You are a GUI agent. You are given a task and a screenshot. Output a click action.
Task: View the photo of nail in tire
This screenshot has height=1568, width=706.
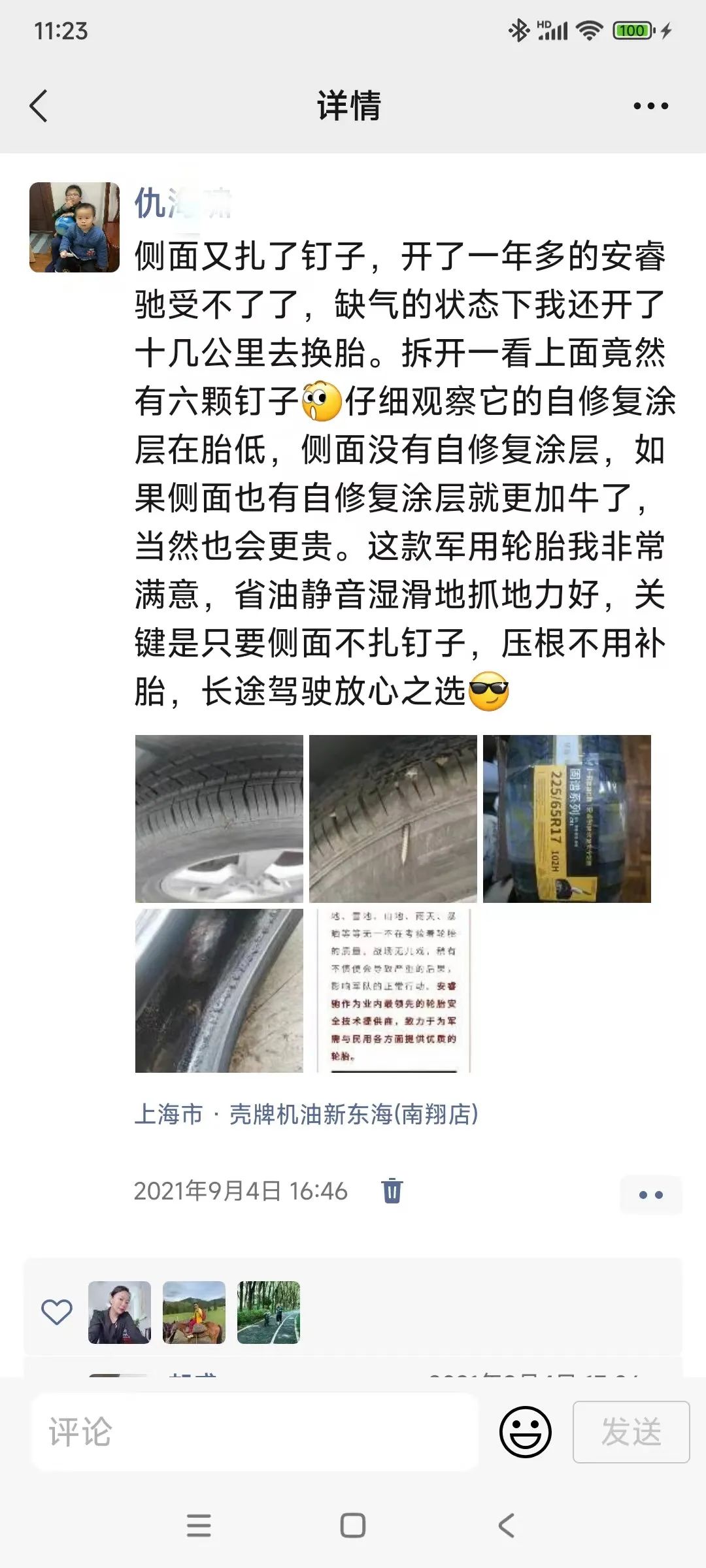pyautogui.click(x=393, y=819)
